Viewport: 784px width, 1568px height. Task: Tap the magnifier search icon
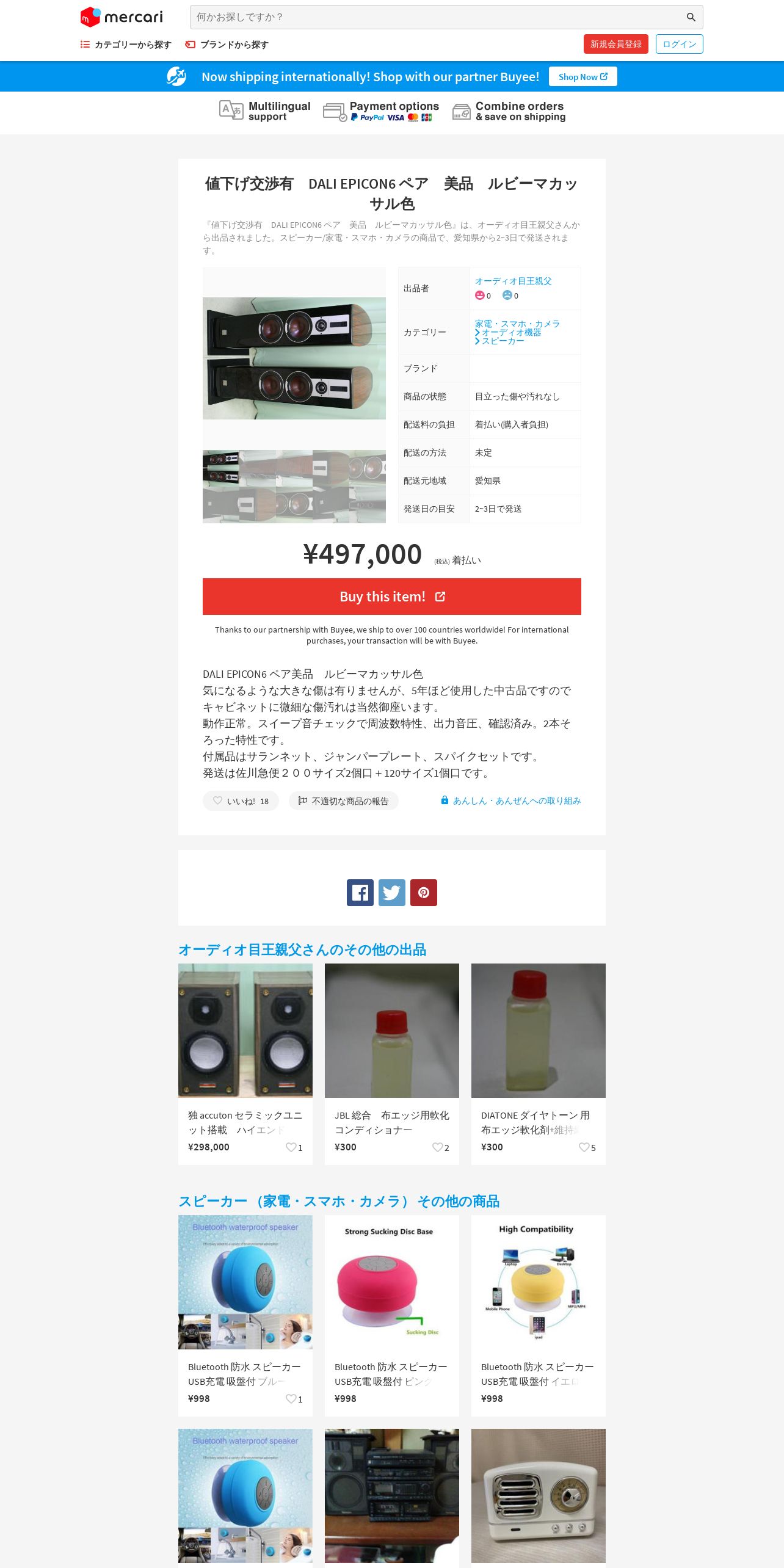pos(691,17)
